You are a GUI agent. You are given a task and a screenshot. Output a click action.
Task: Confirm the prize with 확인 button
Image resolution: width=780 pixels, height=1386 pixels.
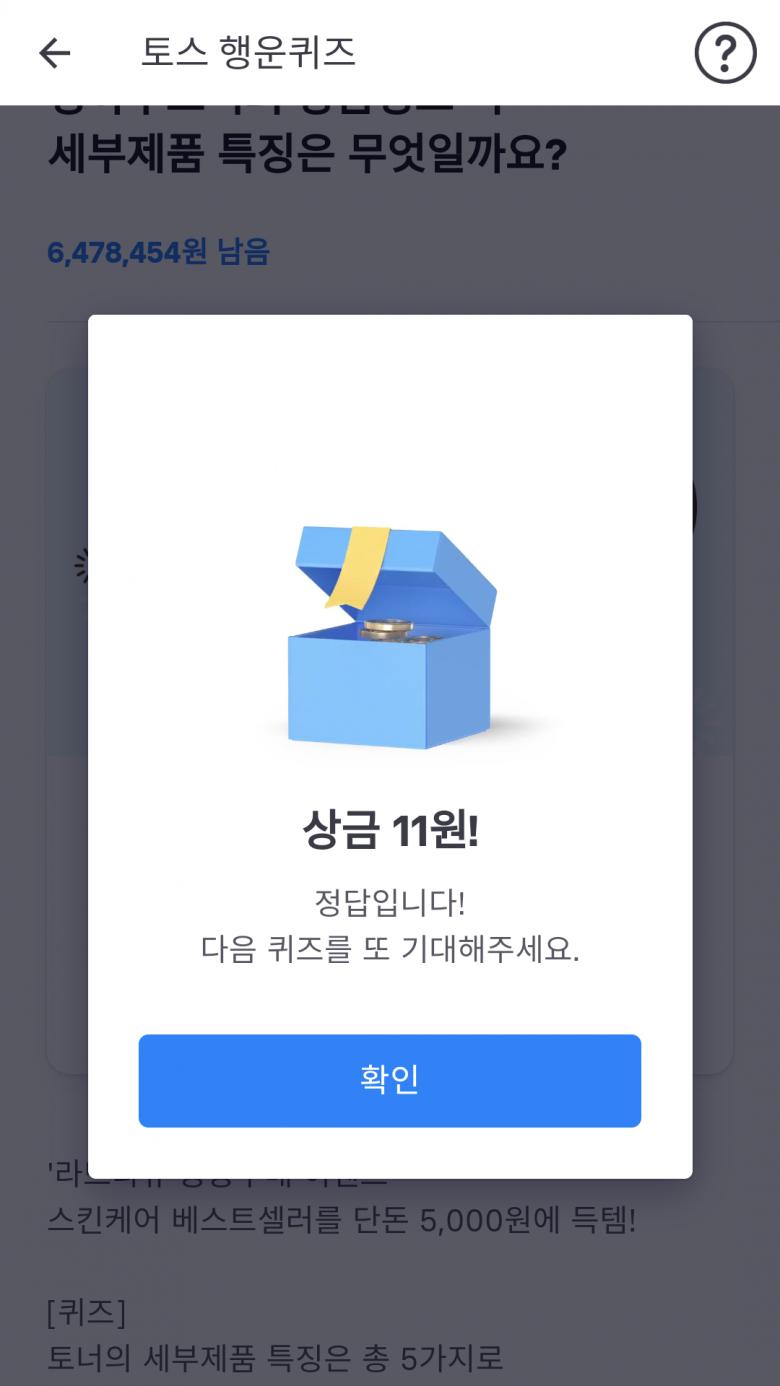coord(389,1080)
